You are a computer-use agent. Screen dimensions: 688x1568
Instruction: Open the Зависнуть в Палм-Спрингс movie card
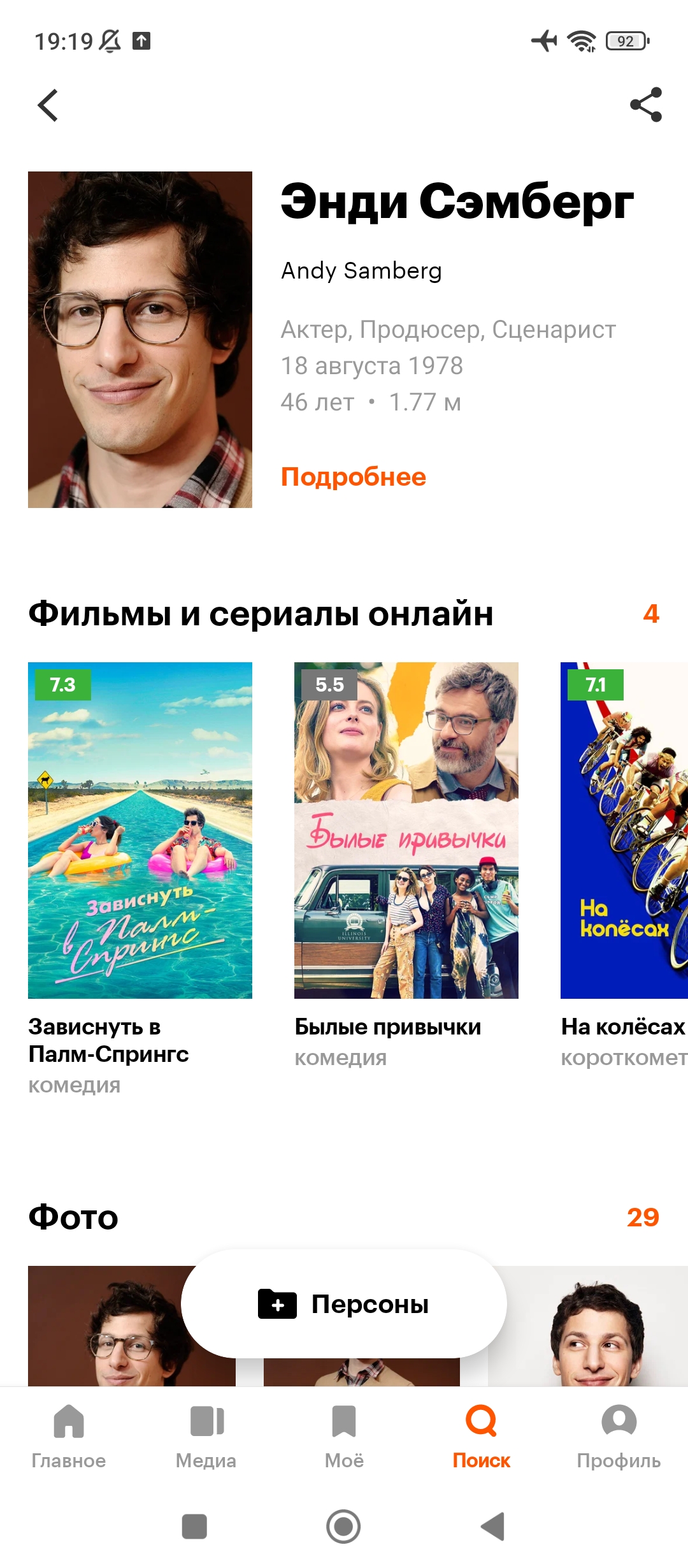[x=140, y=830]
